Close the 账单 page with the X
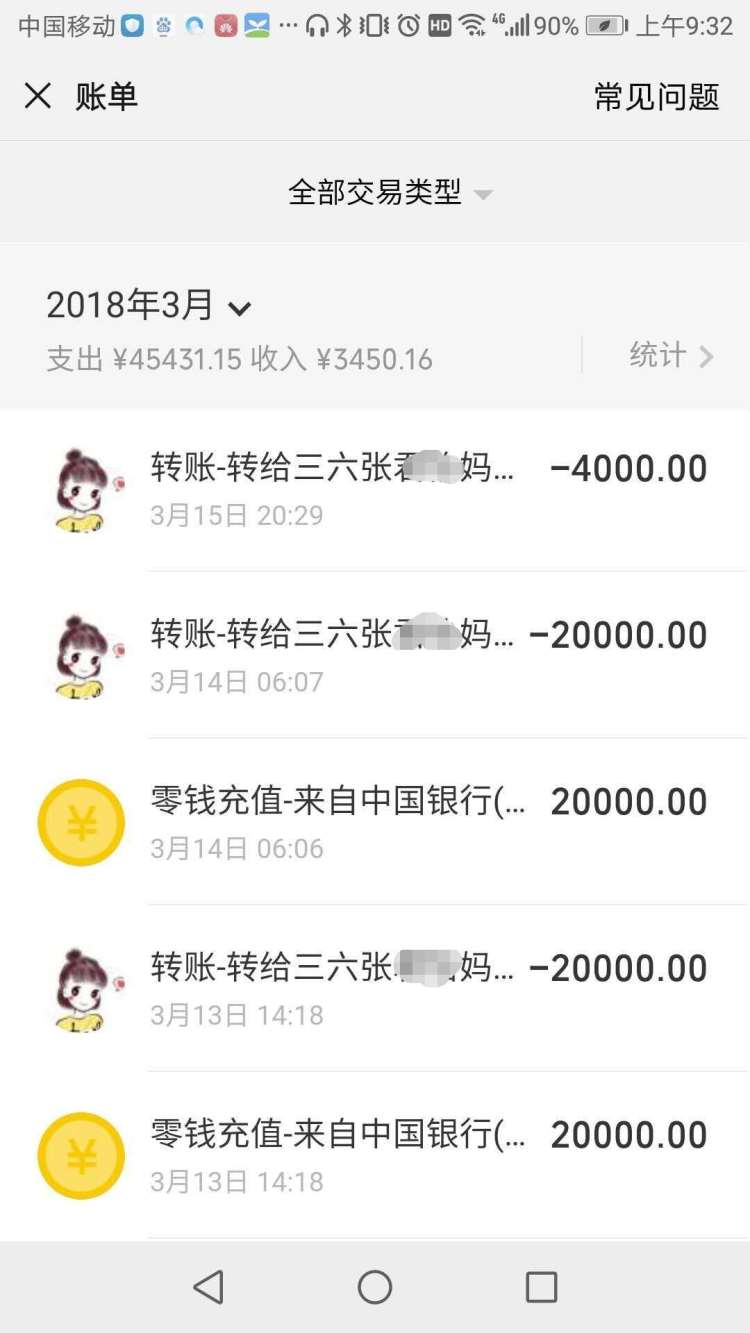Screen dimensions: 750x1333 tap(38, 96)
